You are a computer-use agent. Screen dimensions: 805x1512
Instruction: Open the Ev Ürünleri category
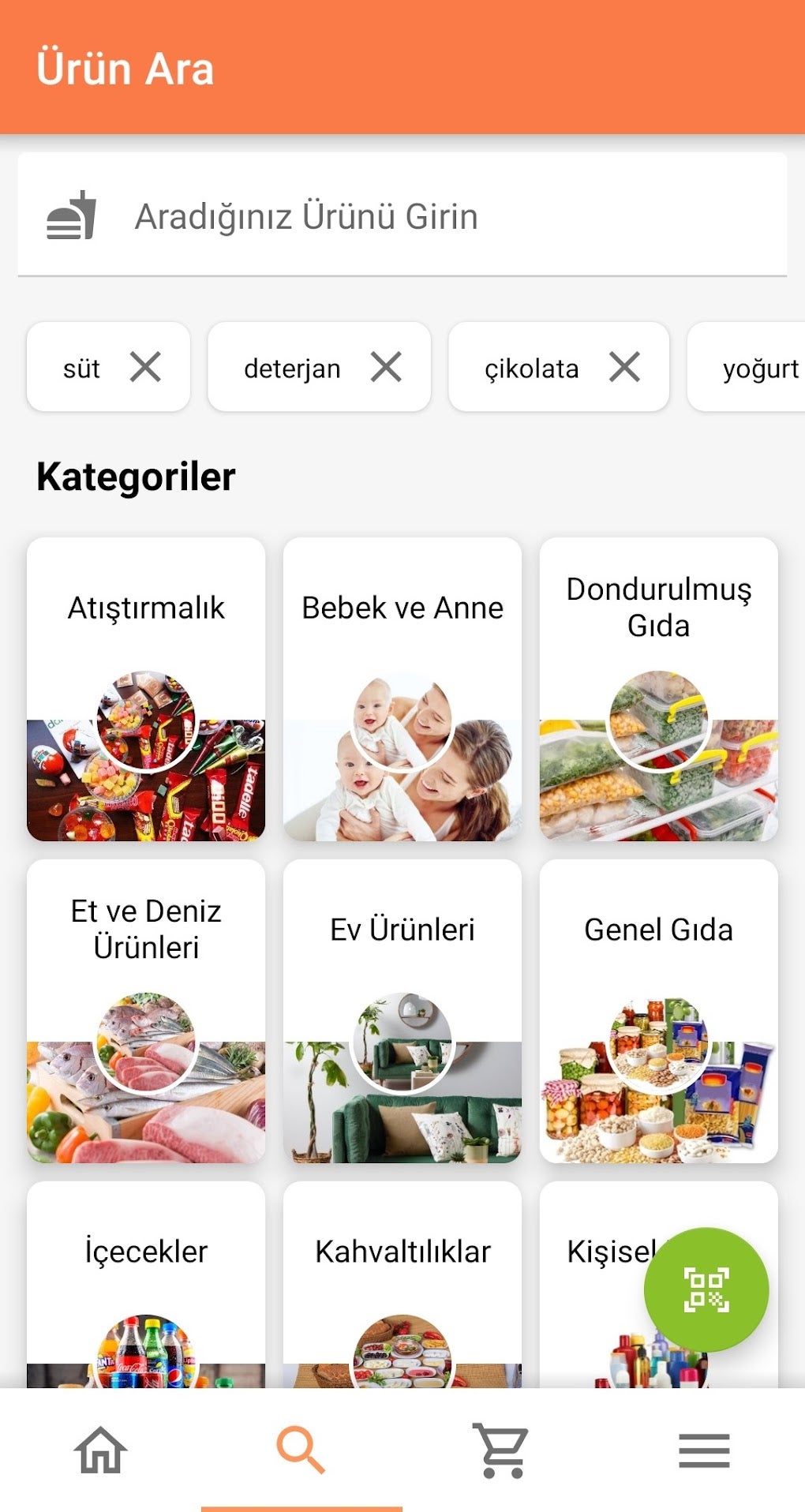pos(402,1011)
